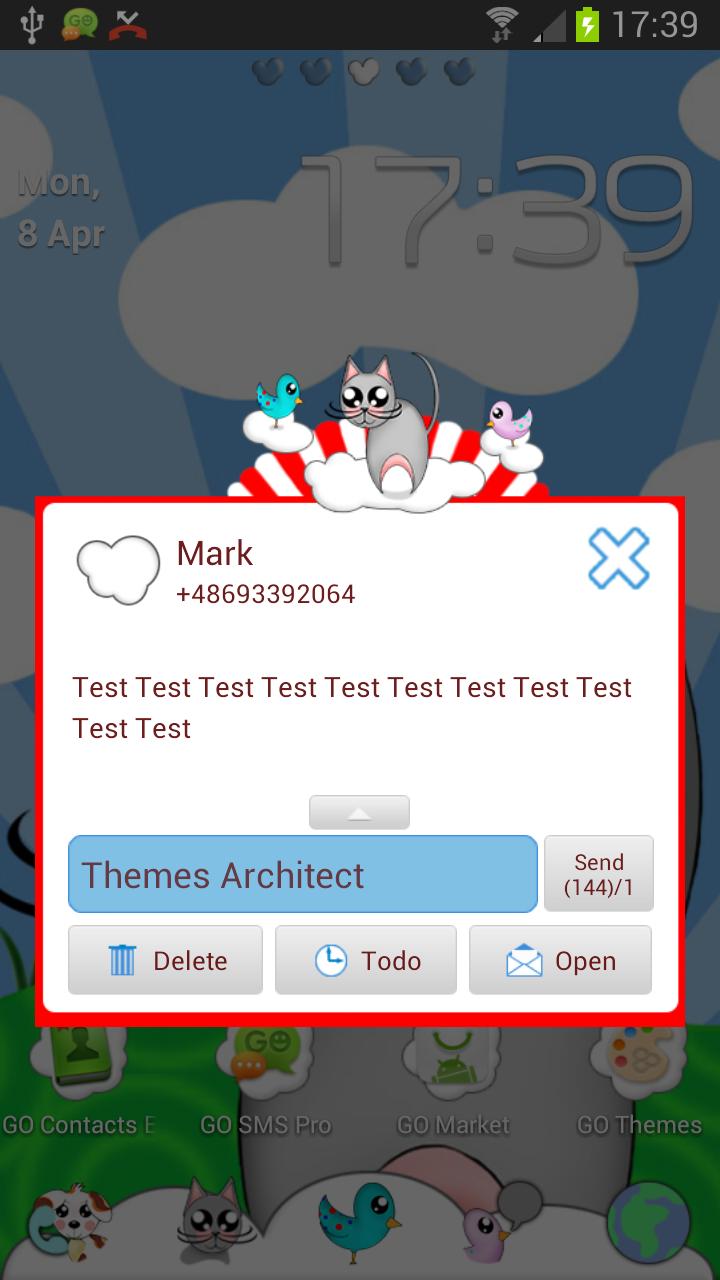
Task: Tap Mark's contact avatar
Action: click(x=118, y=570)
